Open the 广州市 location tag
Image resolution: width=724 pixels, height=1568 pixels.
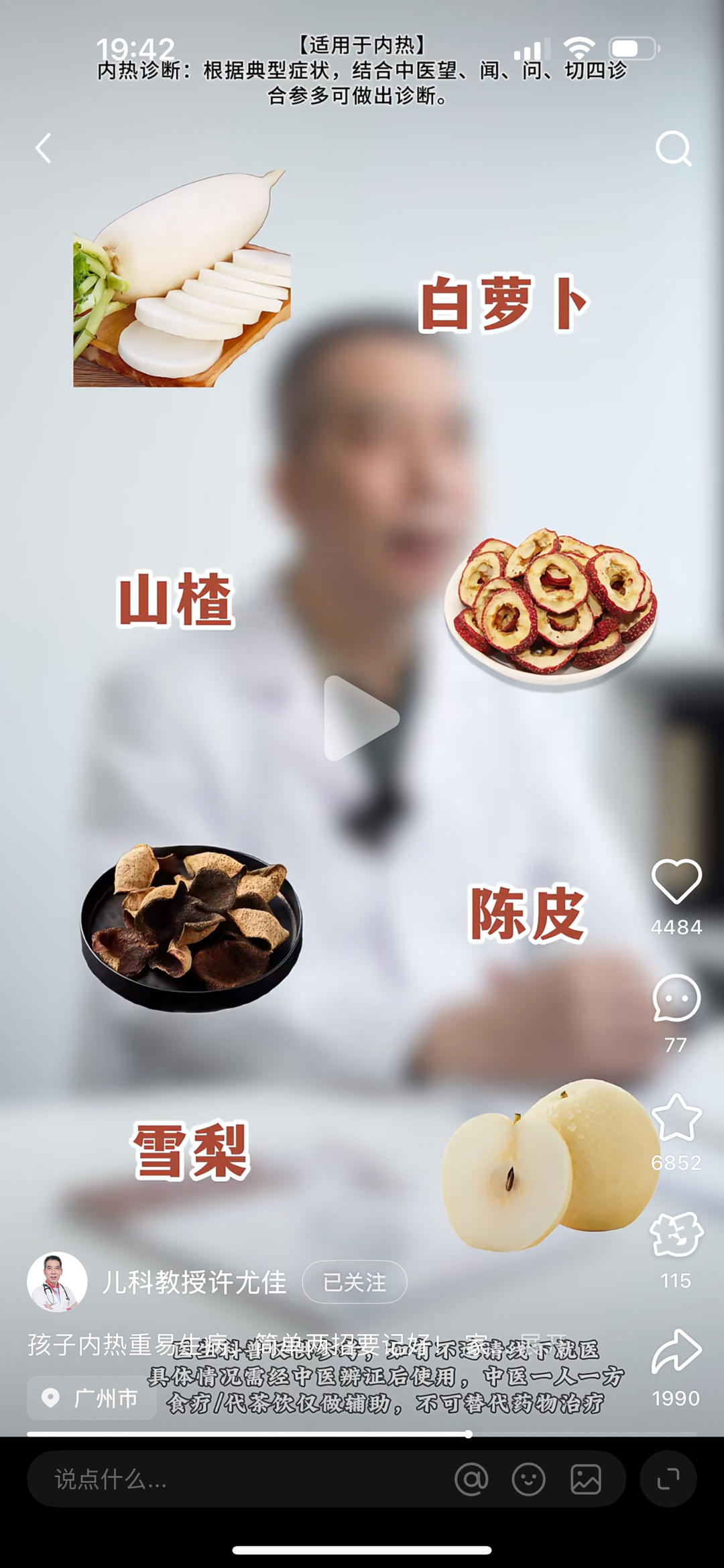[92, 1398]
